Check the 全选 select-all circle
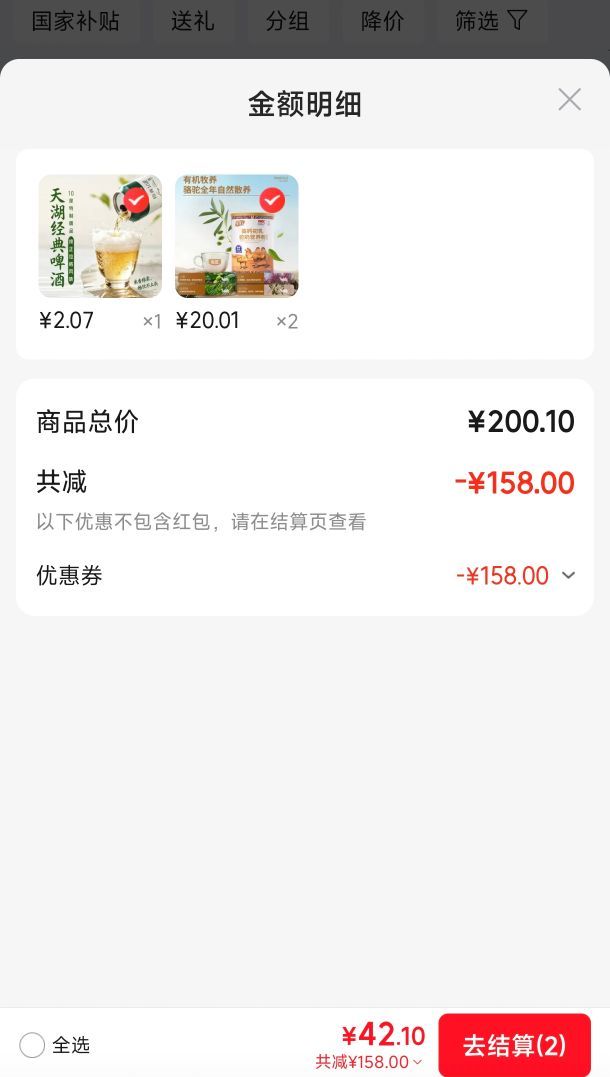The width and height of the screenshot is (610, 1077). 32,1045
